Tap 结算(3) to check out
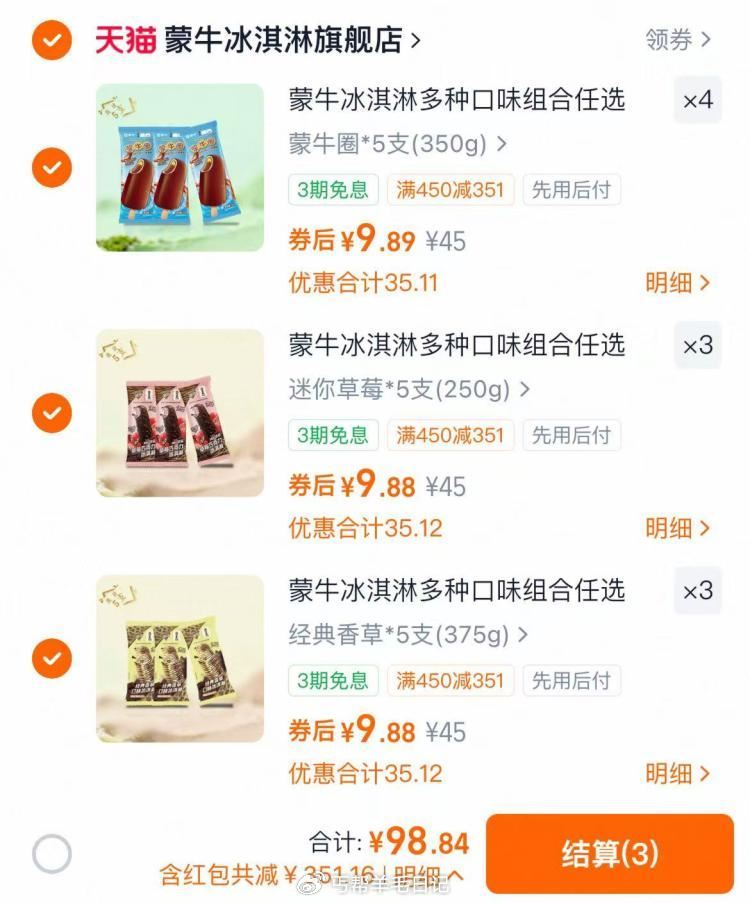750x903 pixels. click(609, 854)
